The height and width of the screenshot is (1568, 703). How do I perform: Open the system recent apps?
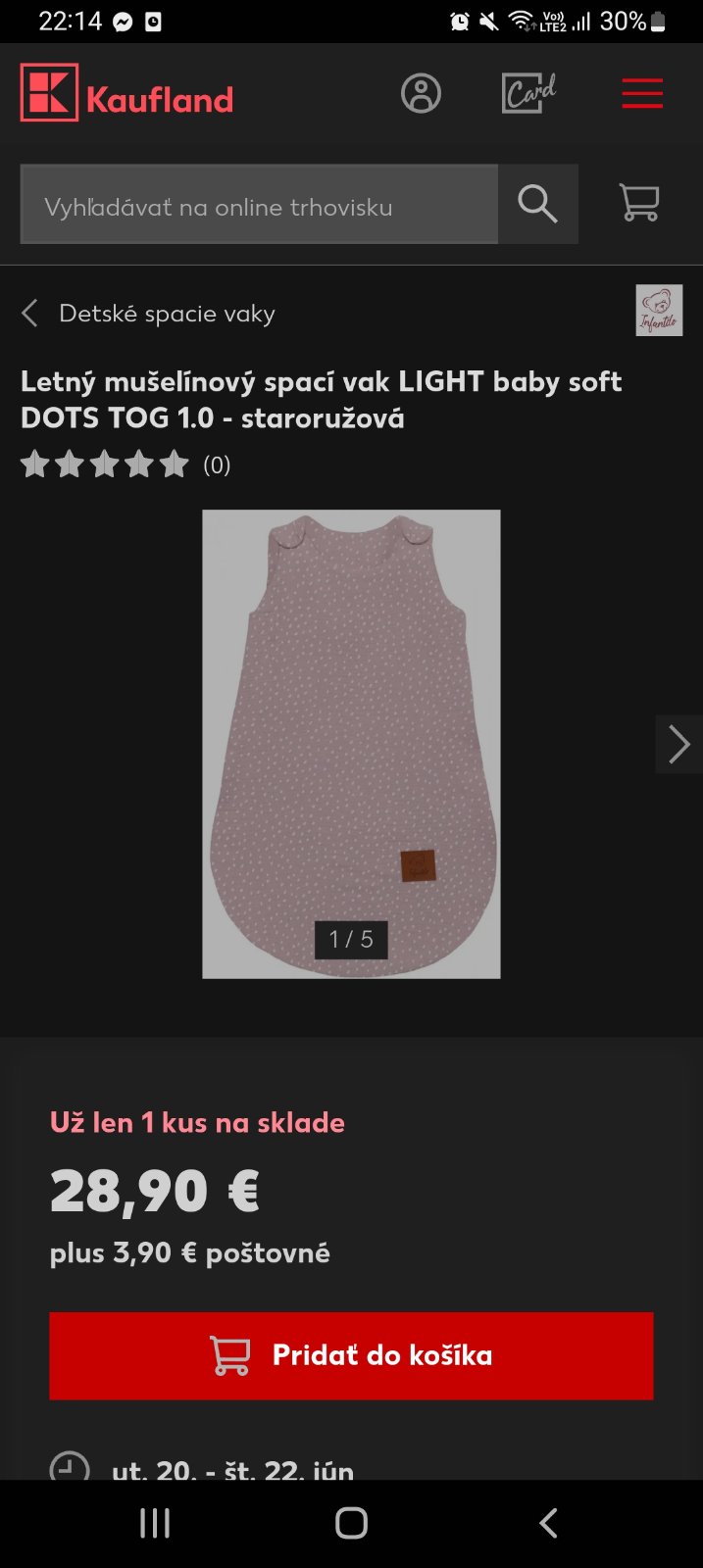pos(155,1523)
